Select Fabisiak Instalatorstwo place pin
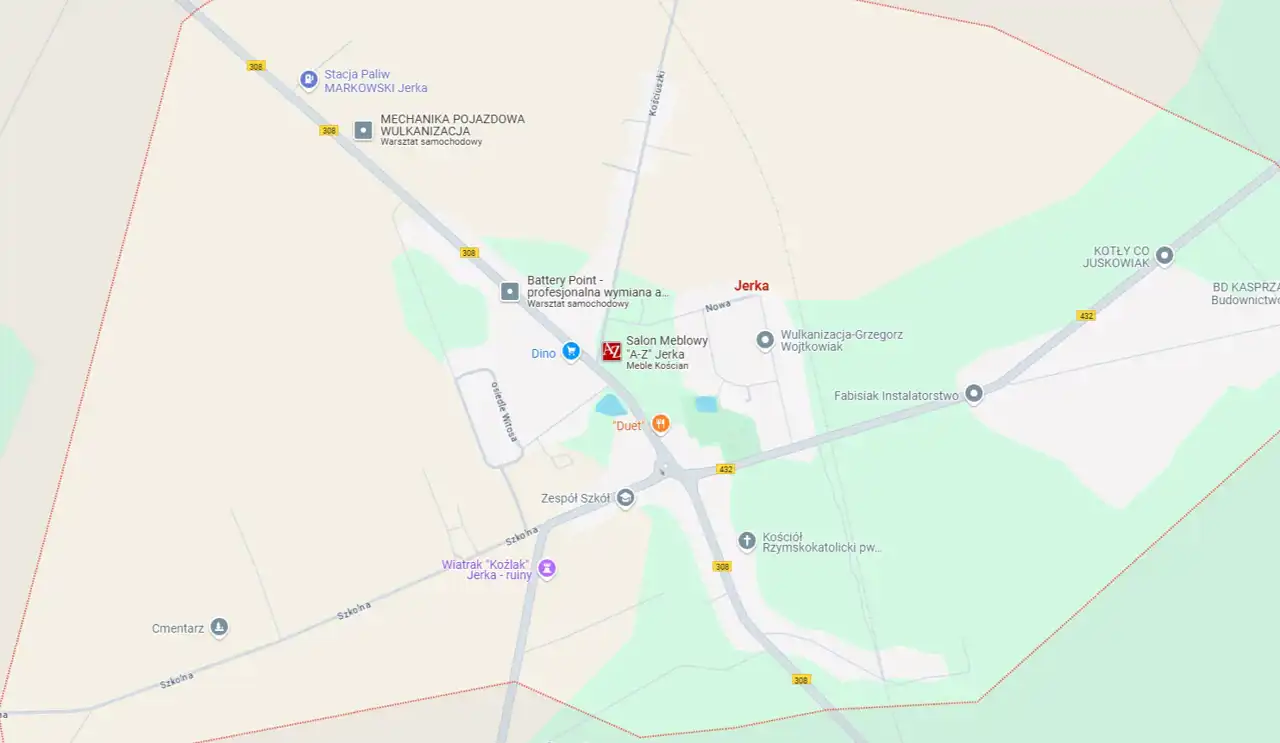Screen dimensions: 1280x743 [974, 394]
